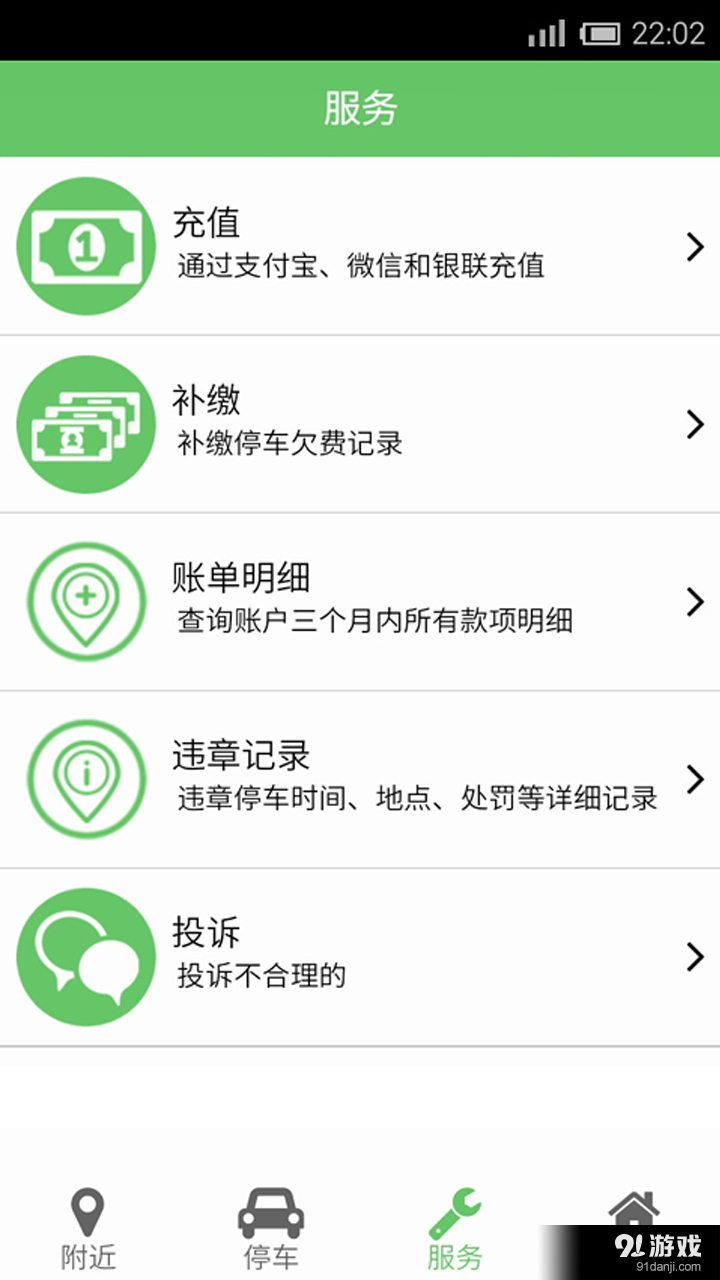720x1280 pixels.
Task: Select the 停车 car icon
Action: [x=270, y=1210]
